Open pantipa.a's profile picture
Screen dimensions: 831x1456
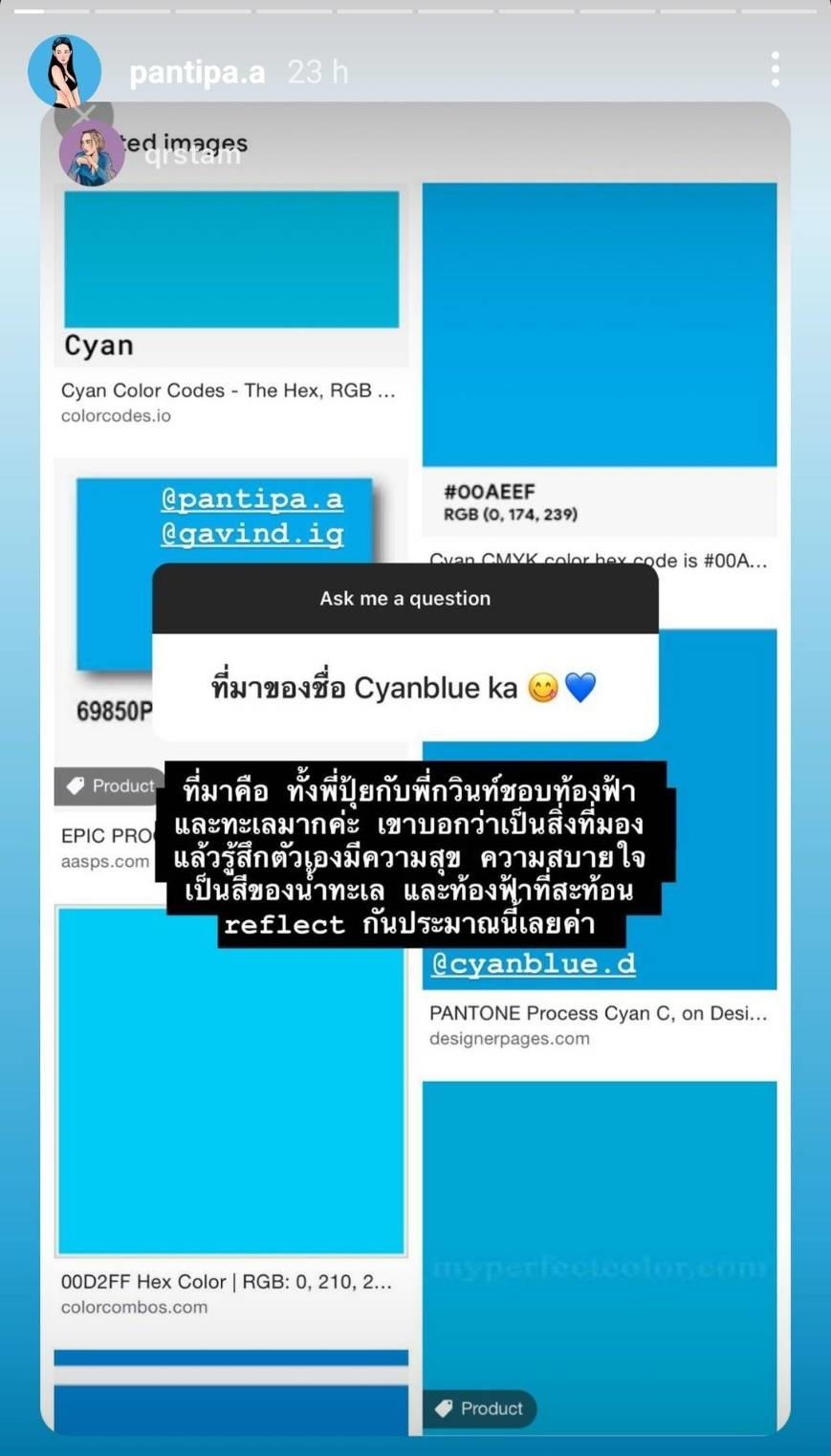point(64,72)
